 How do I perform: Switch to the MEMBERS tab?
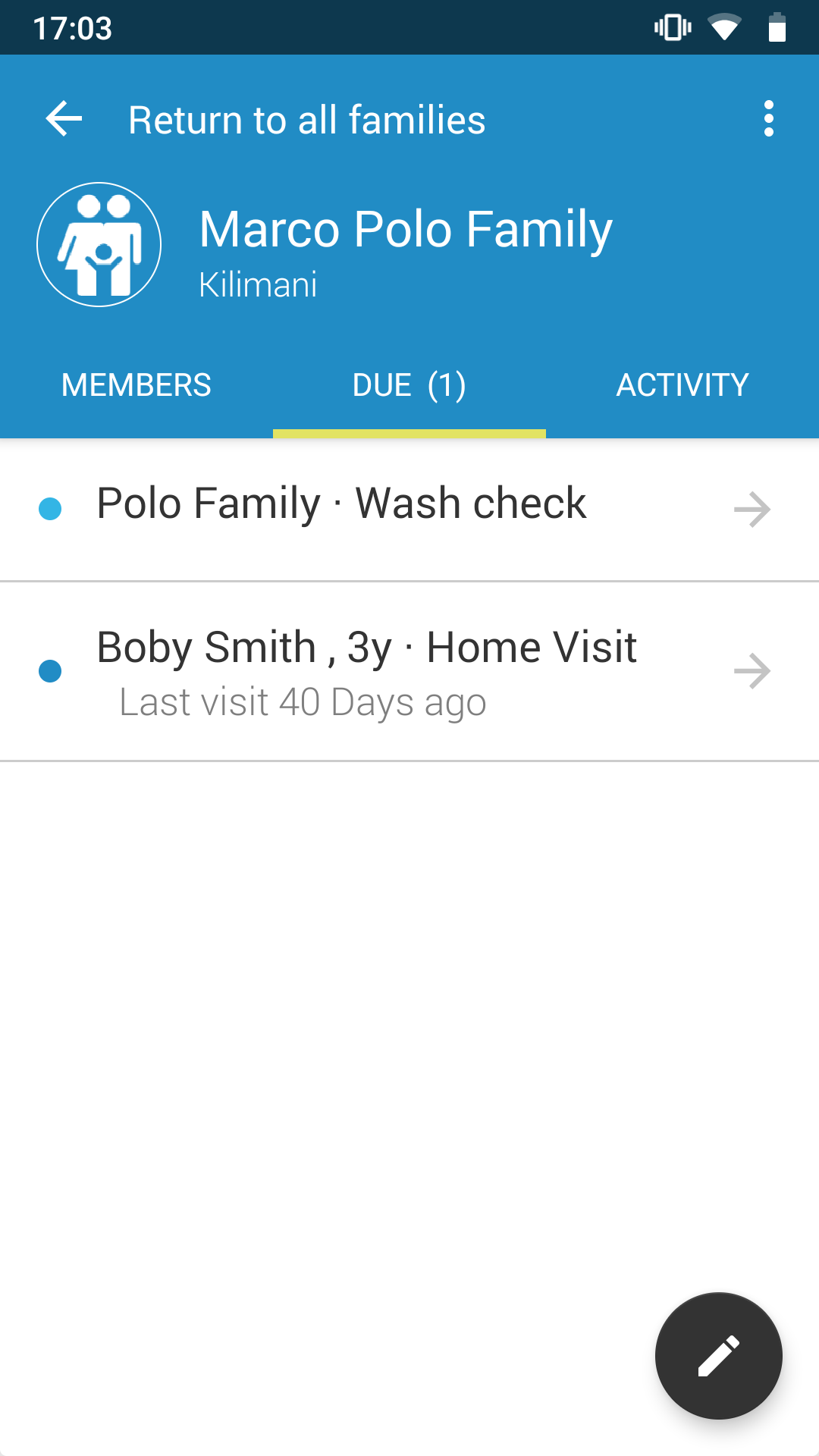tap(136, 385)
